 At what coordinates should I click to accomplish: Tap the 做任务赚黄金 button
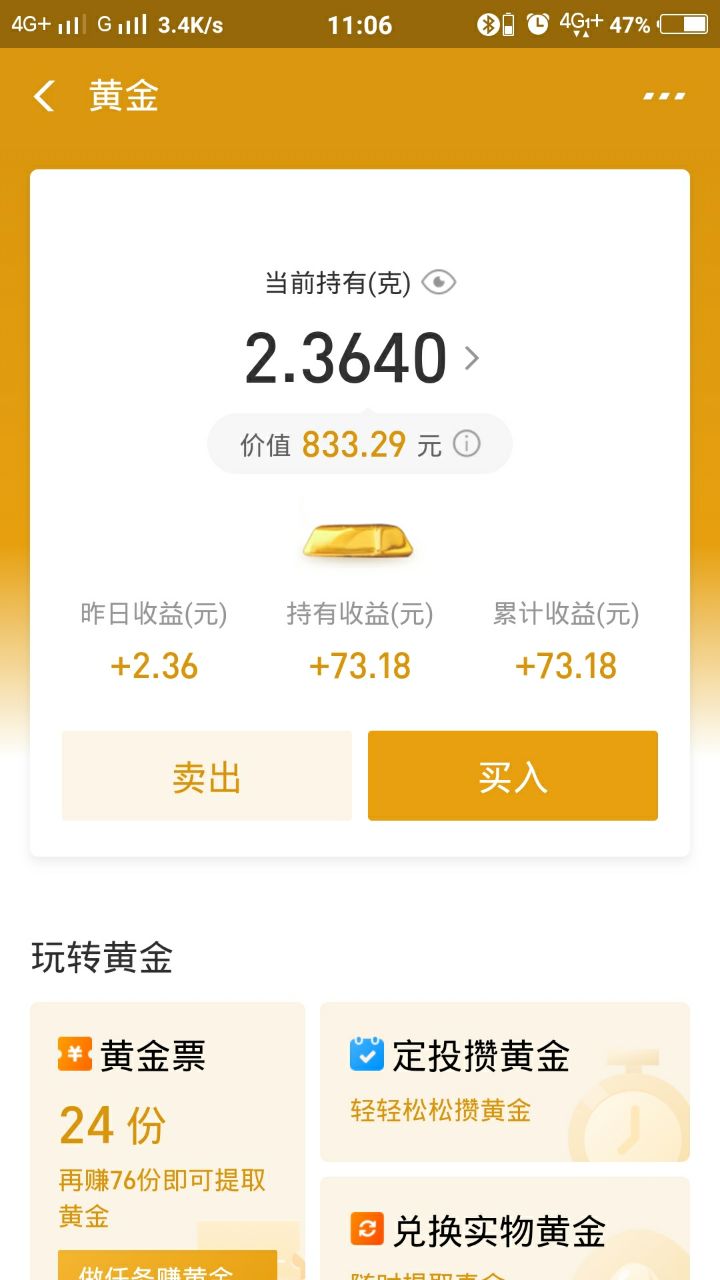pyautogui.click(x=167, y=1268)
